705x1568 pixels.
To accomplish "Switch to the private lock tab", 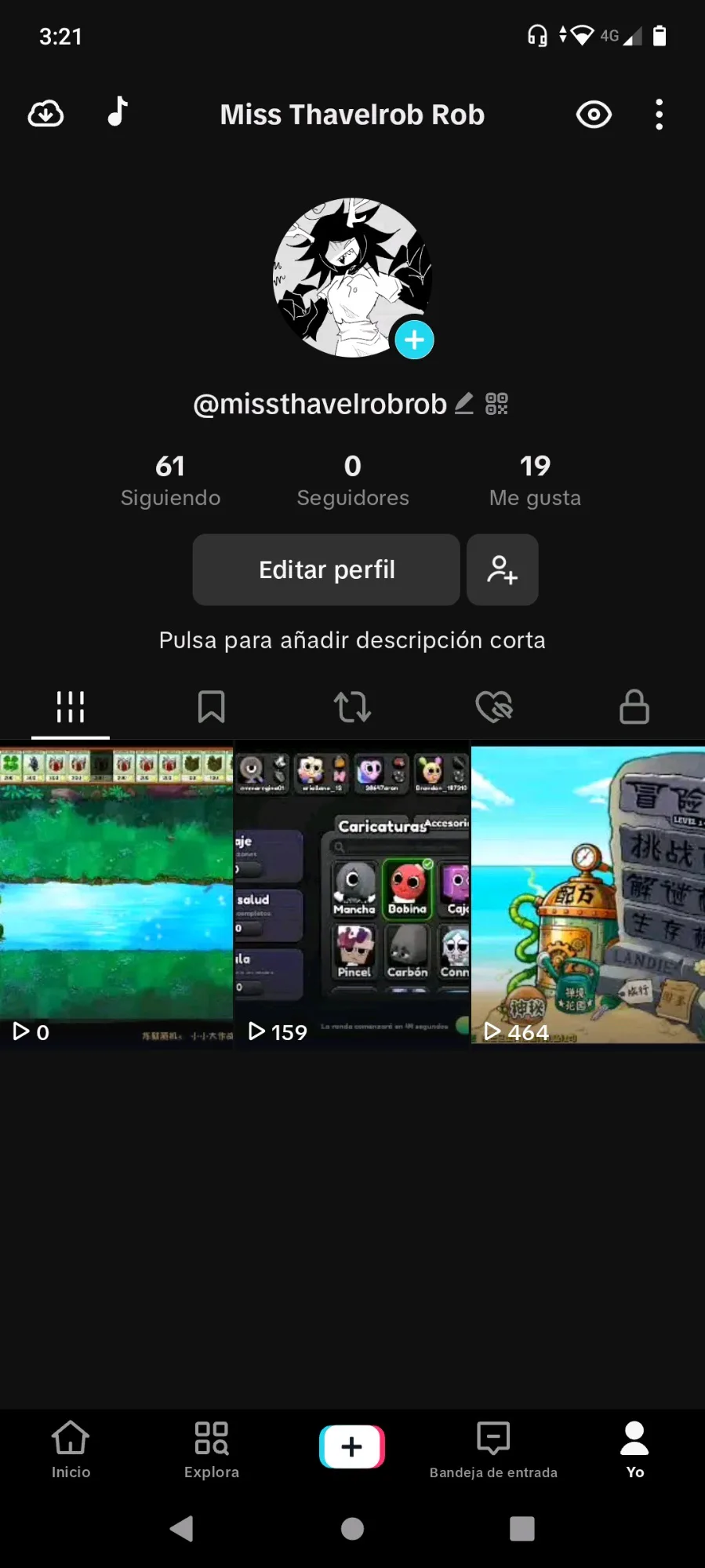I will pyautogui.click(x=634, y=707).
